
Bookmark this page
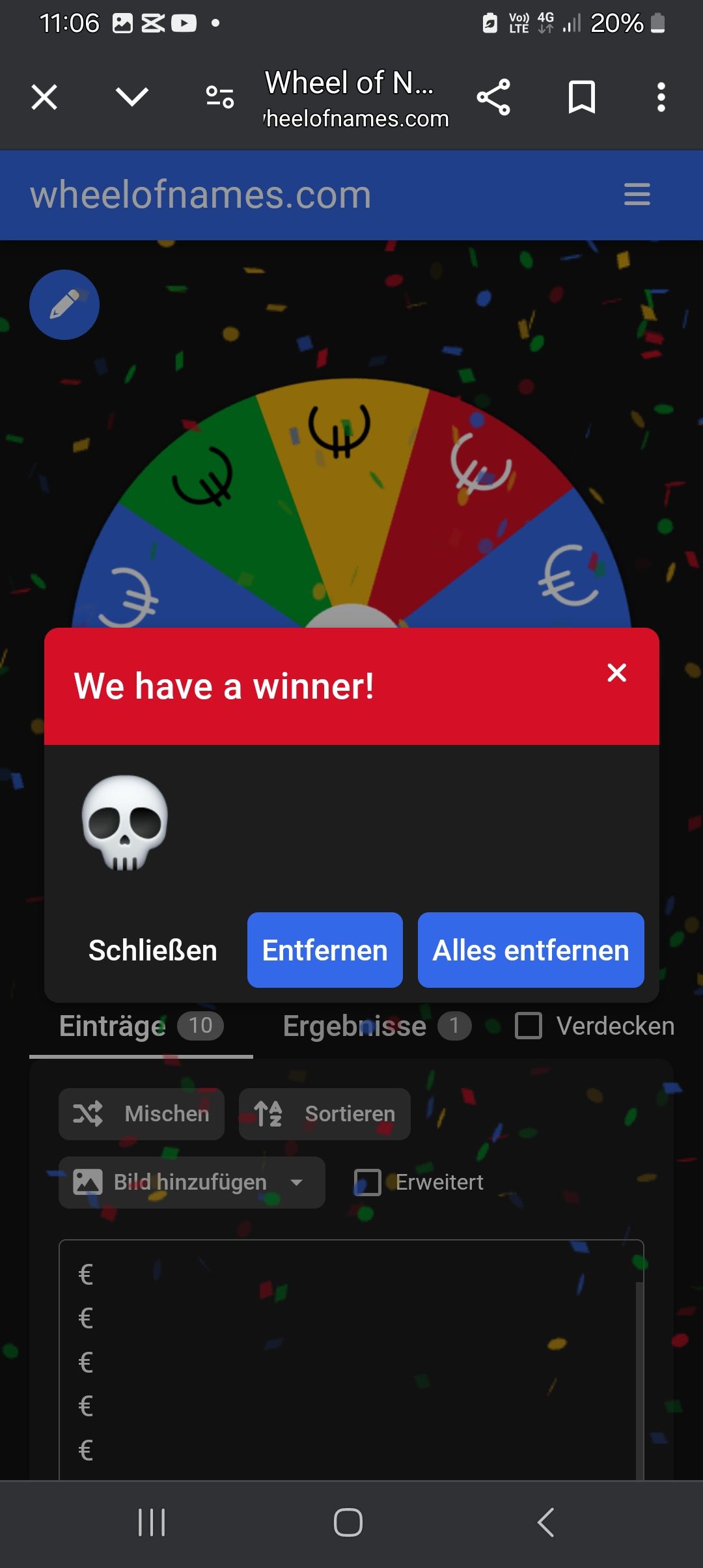coord(581,98)
